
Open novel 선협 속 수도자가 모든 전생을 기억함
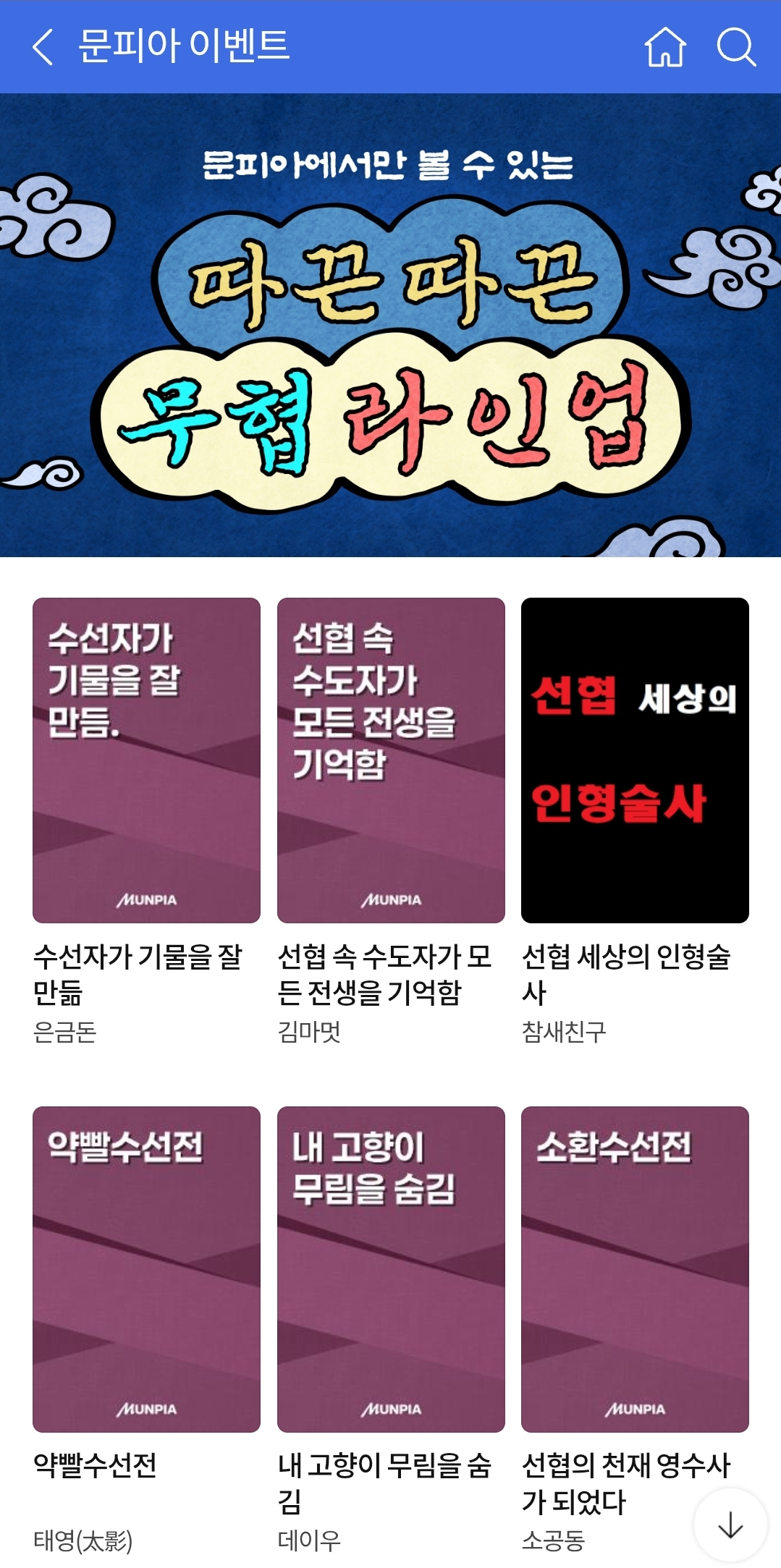(391, 760)
